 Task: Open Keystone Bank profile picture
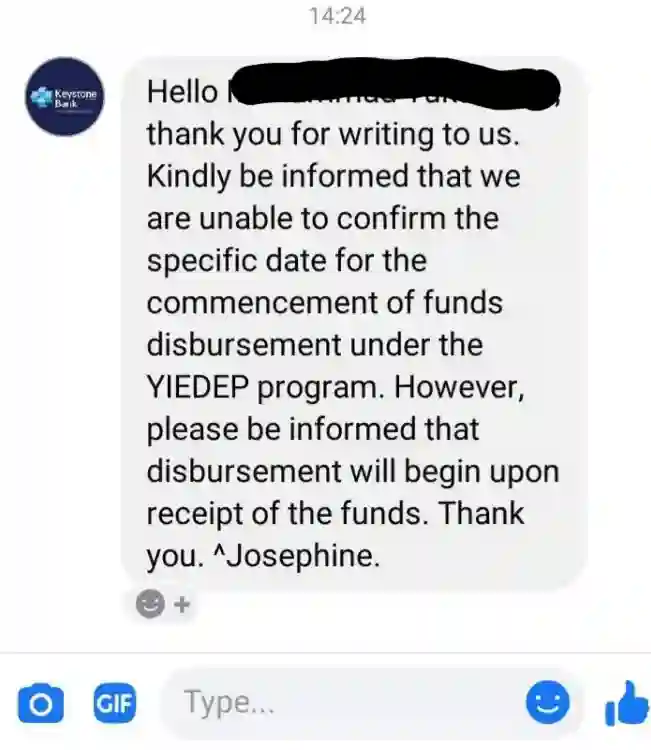(x=62, y=97)
